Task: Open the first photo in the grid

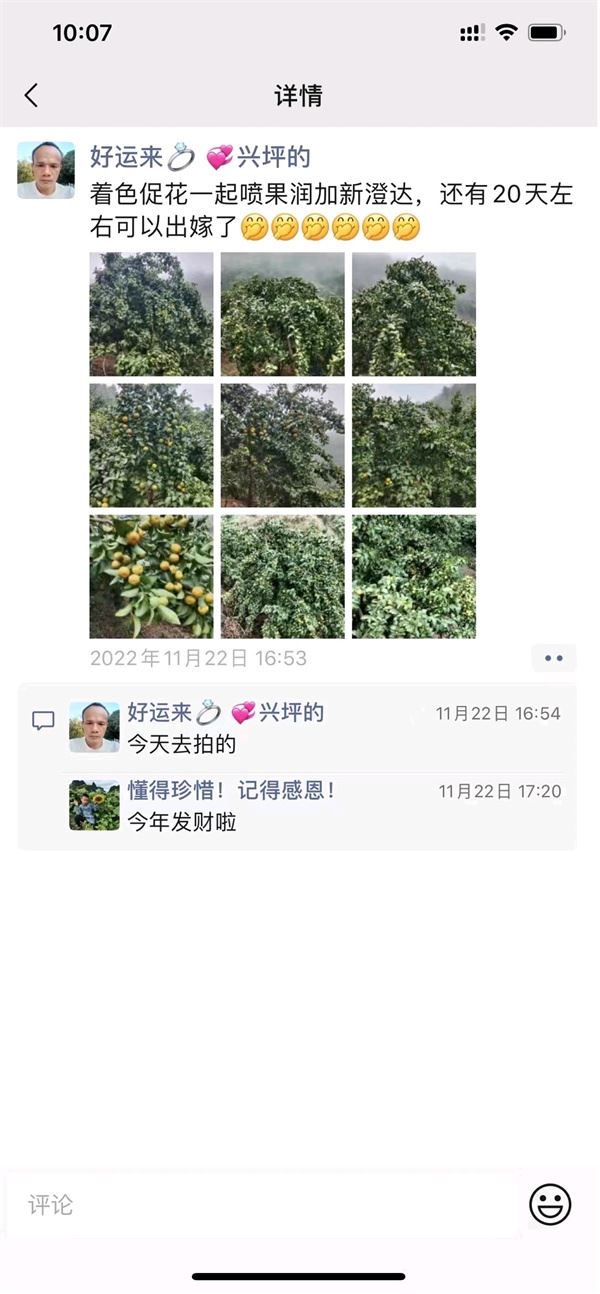Action: point(151,314)
